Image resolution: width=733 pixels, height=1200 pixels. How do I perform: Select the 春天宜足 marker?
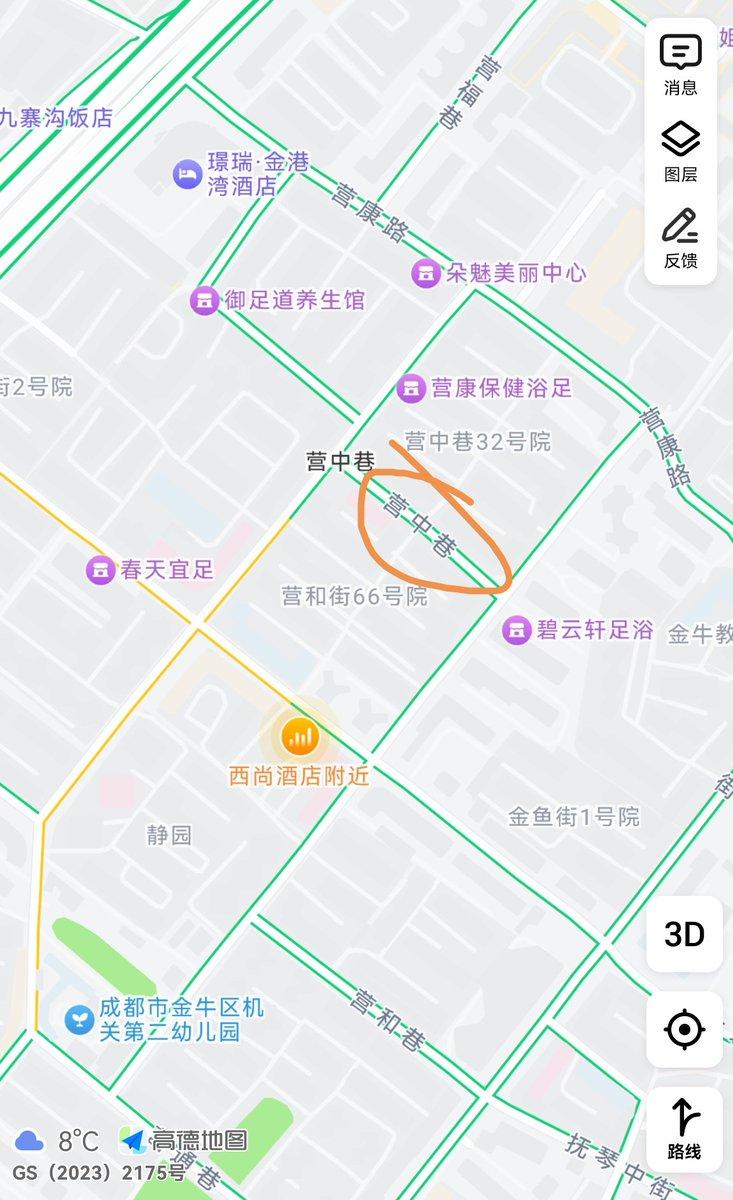tap(100, 570)
